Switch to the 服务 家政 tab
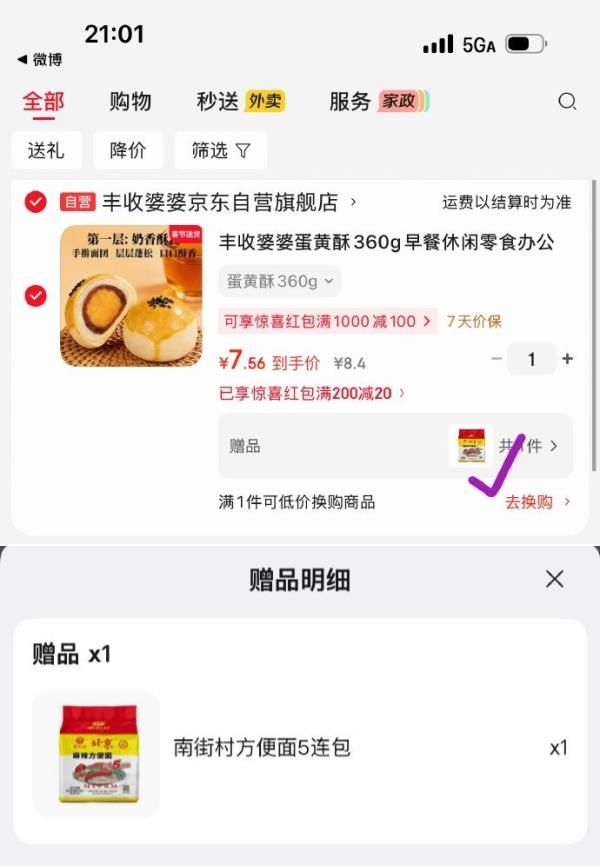600x867 pixels. coord(379,101)
